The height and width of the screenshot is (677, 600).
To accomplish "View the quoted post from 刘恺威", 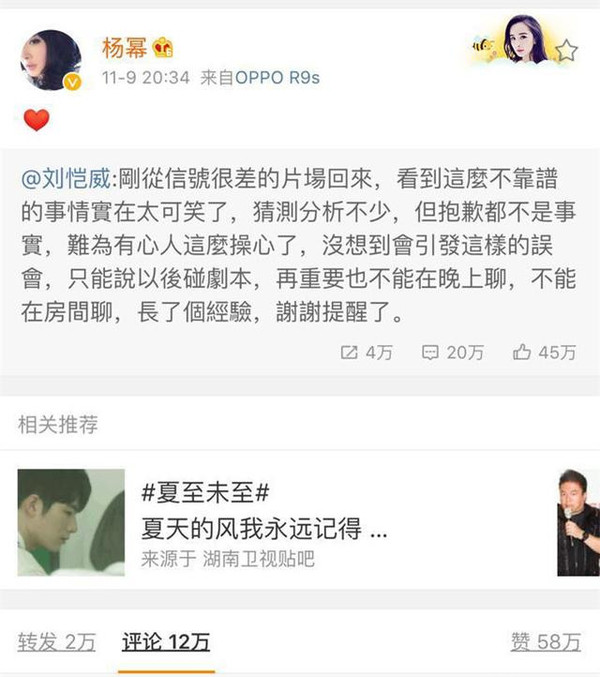I will click(300, 250).
